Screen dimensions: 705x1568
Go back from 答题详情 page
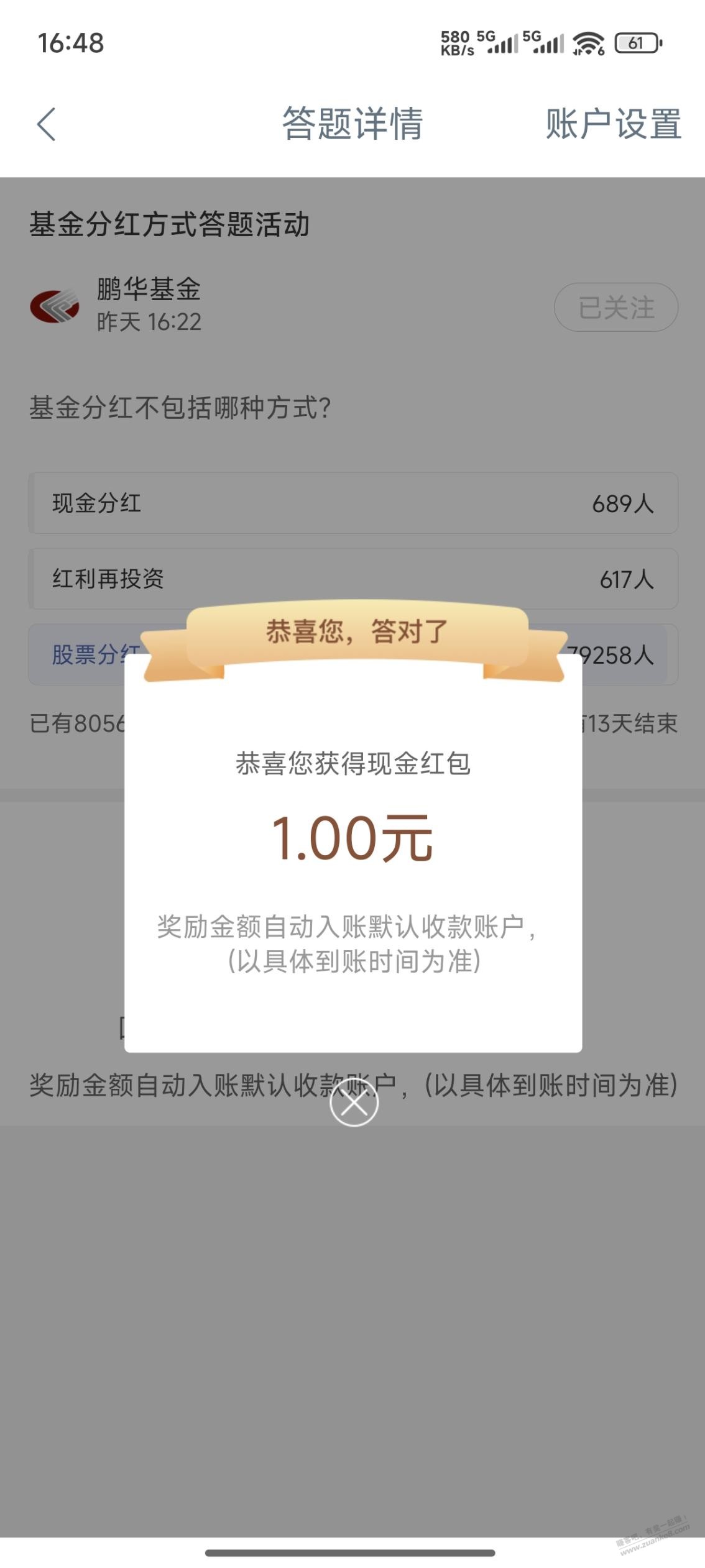(x=47, y=124)
